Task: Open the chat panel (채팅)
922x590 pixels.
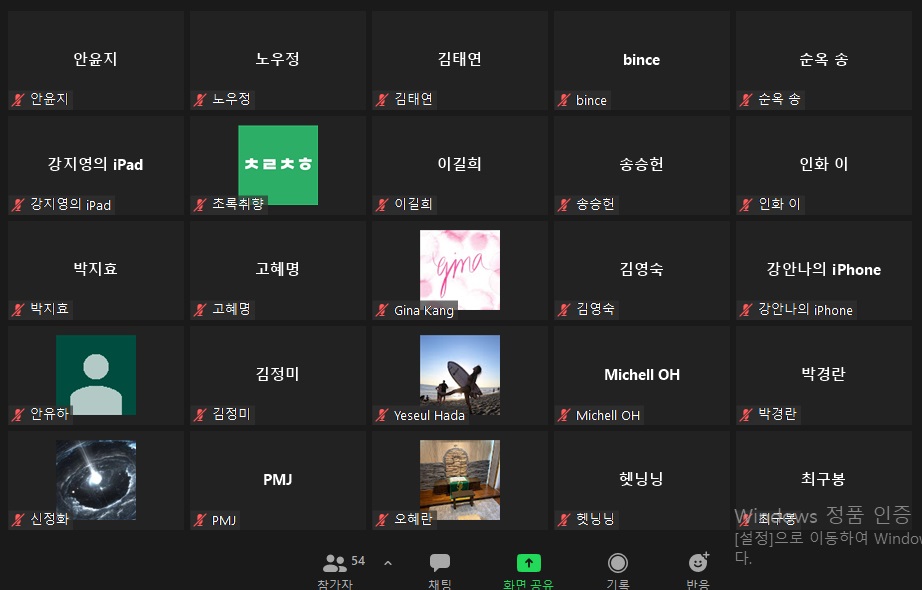Action: pyautogui.click(x=440, y=568)
